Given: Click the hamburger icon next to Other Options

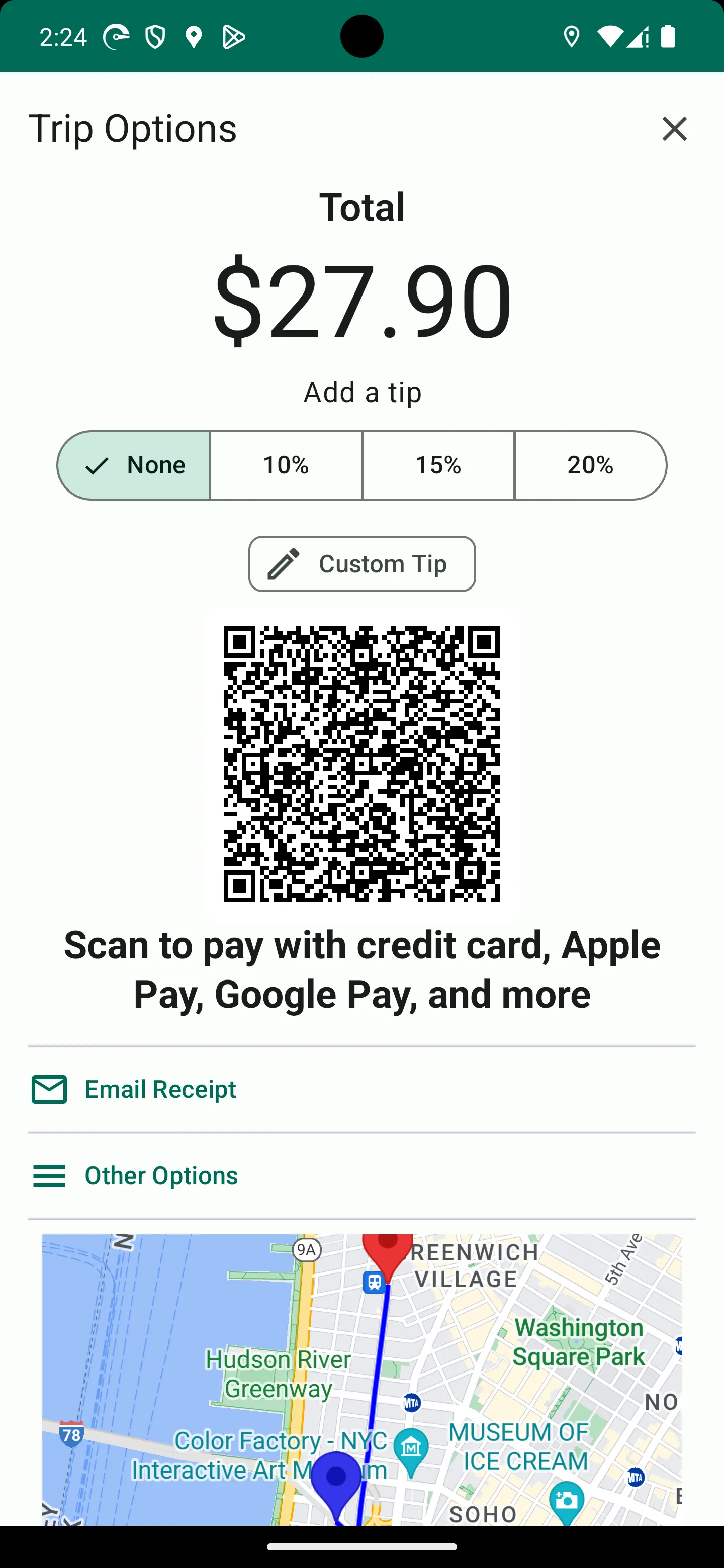Looking at the screenshot, I should [49, 1175].
